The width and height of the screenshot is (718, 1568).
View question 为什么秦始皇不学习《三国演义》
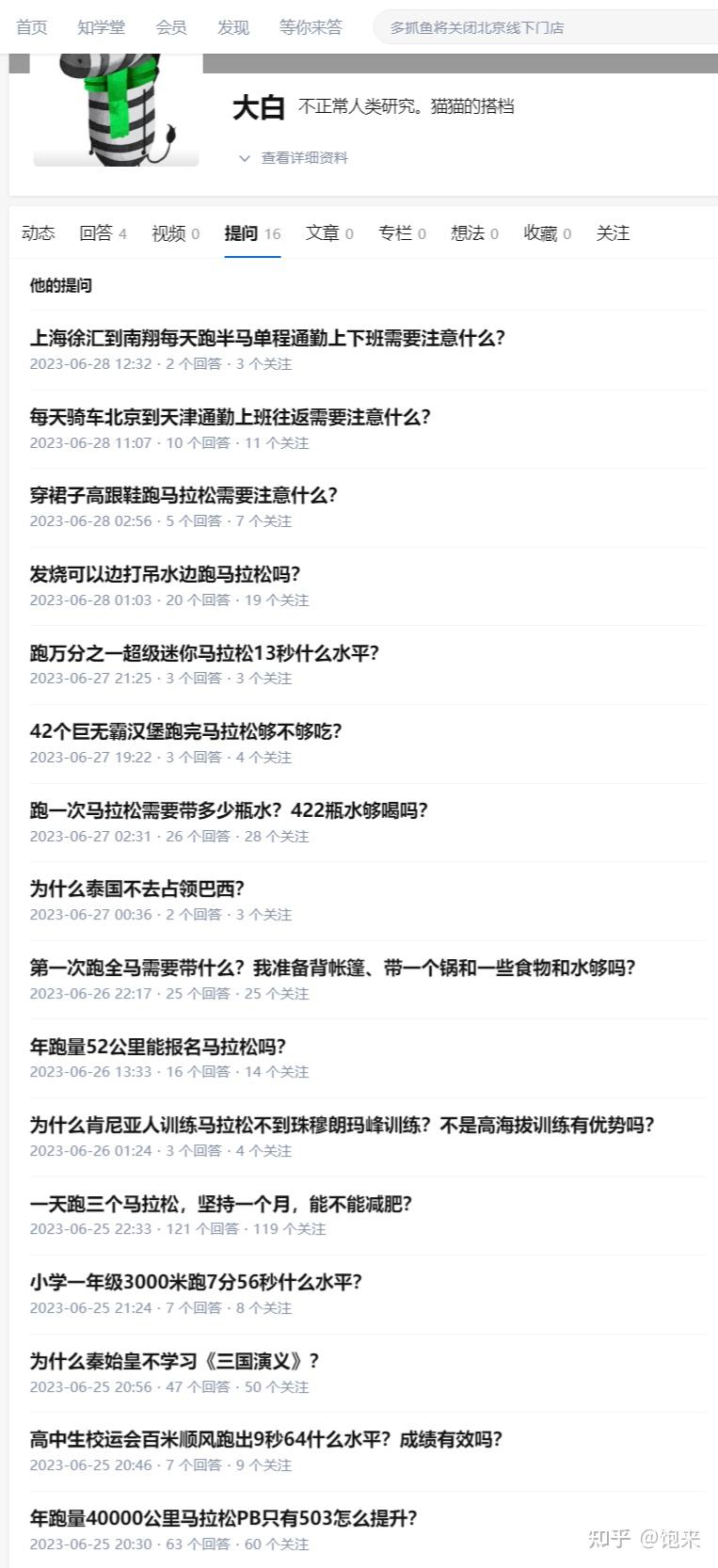[x=175, y=1361]
